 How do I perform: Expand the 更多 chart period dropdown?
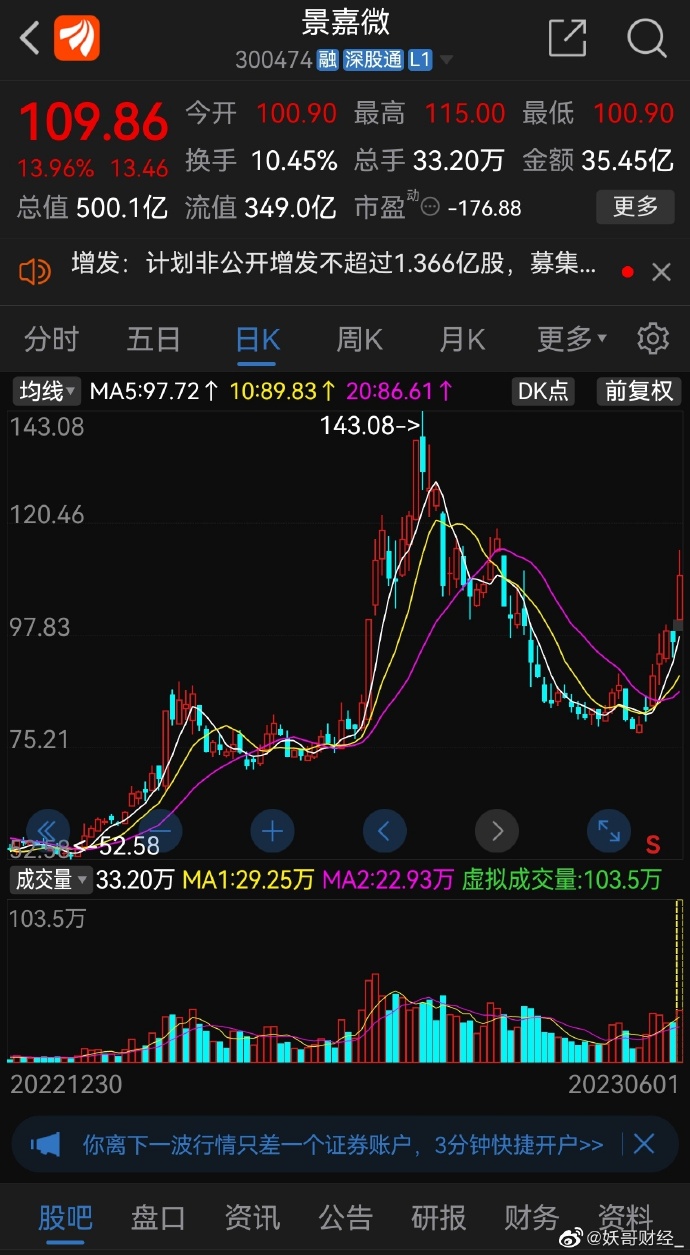coord(572,339)
